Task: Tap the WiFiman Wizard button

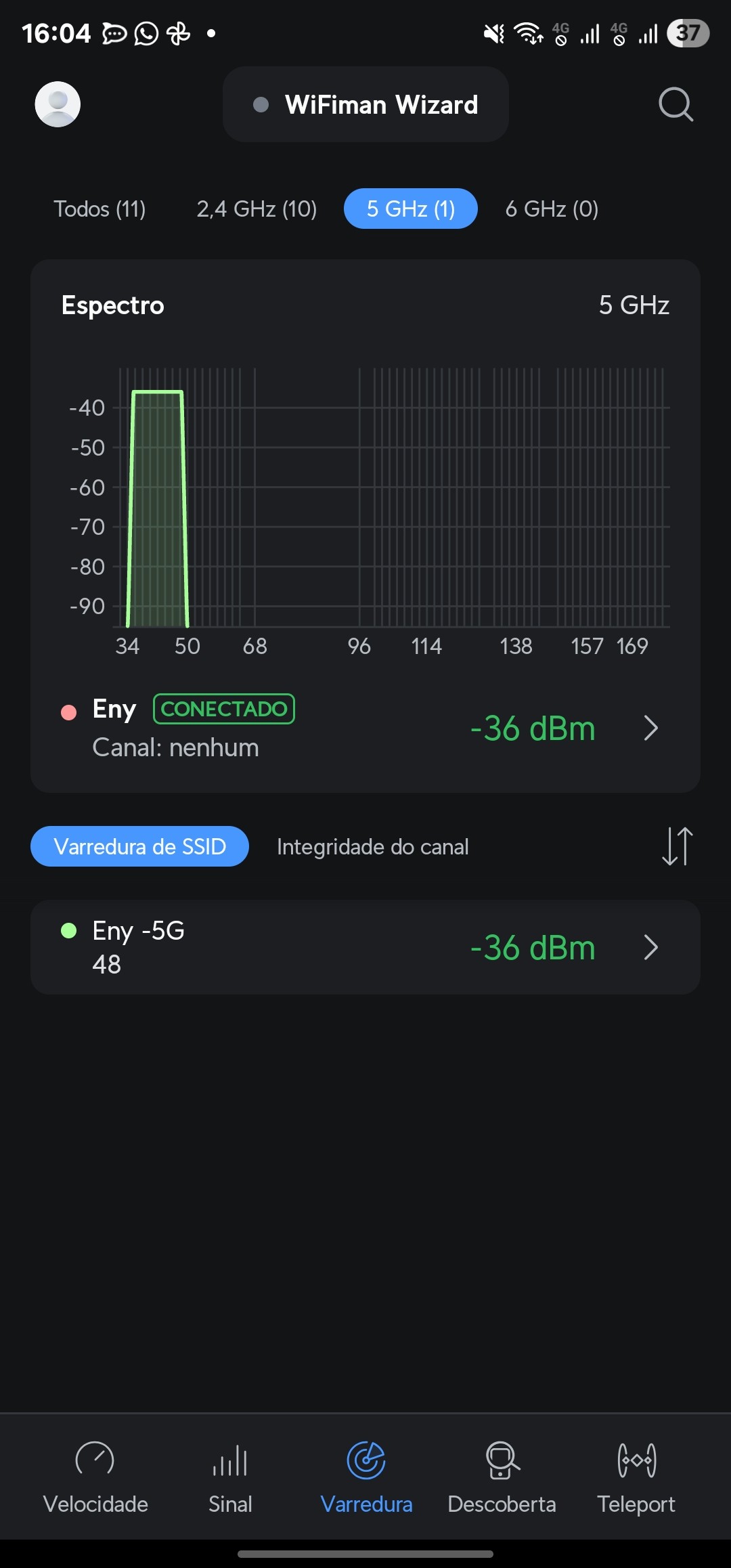Action: coord(365,104)
